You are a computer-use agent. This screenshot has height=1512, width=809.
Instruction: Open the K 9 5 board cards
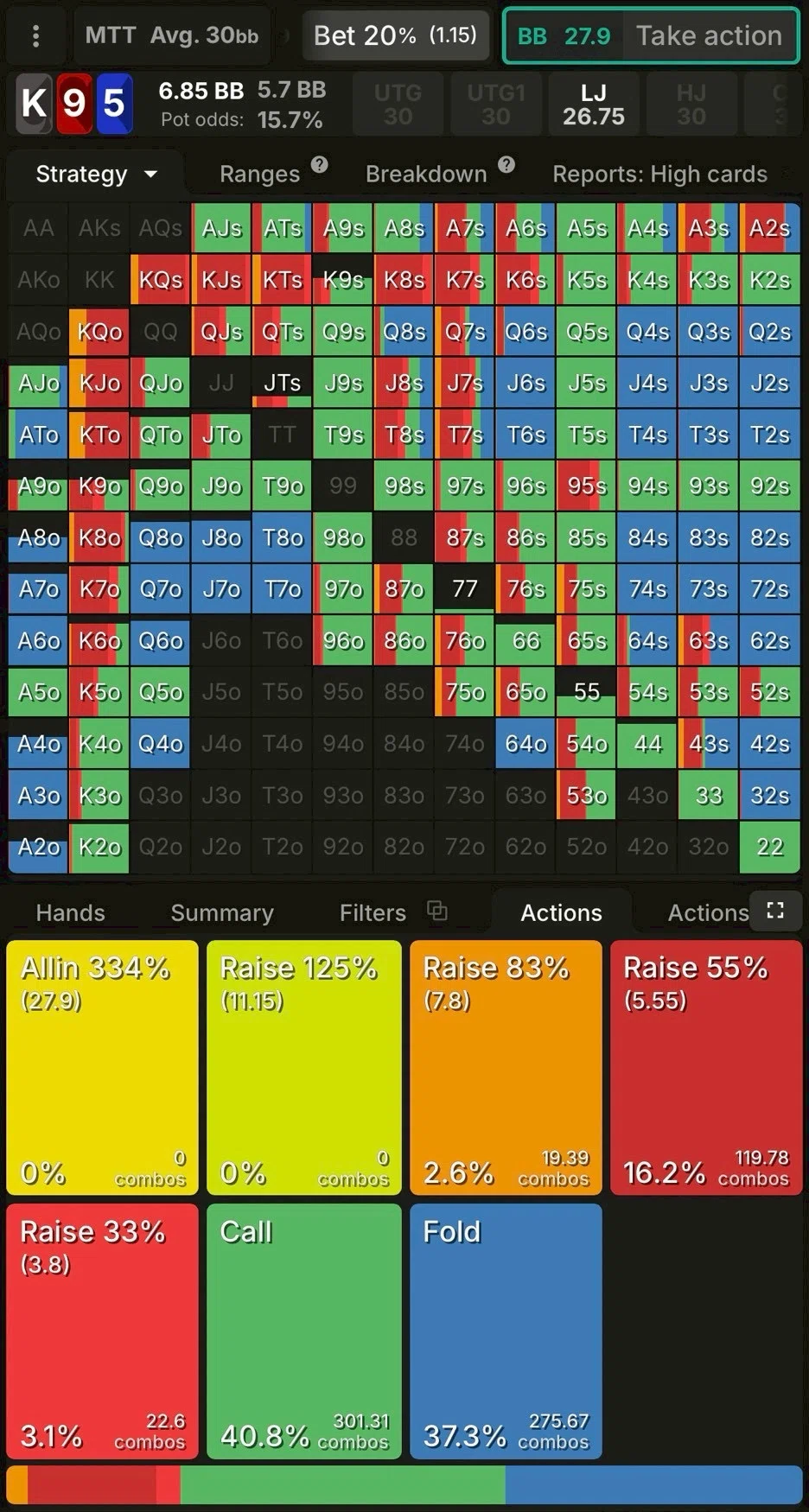(x=74, y=104)
